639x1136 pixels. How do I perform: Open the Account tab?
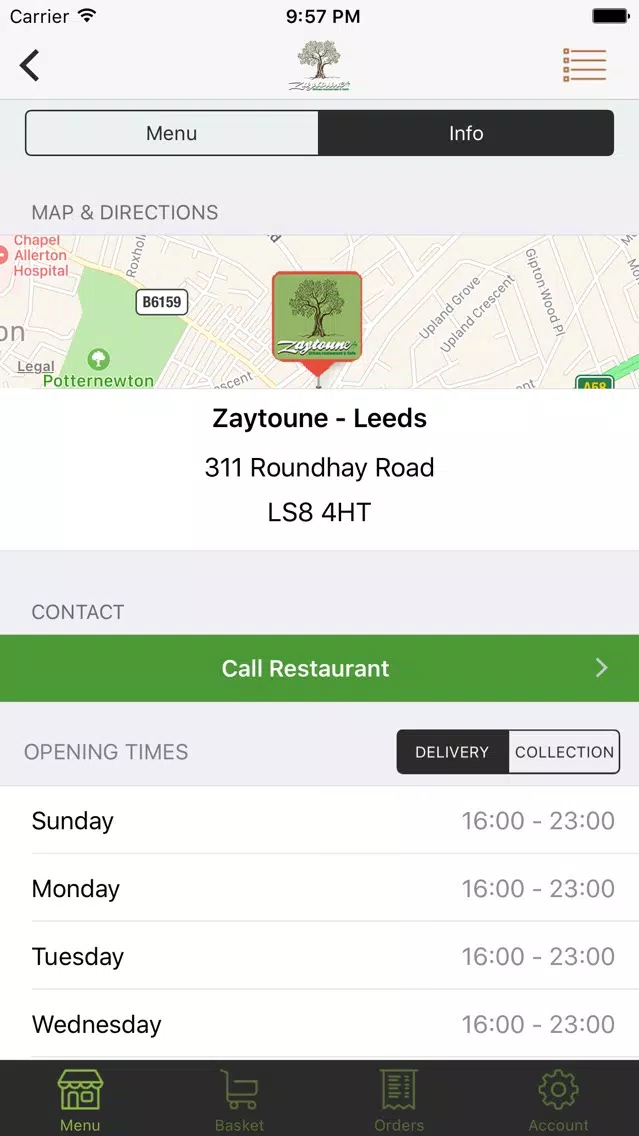pyautogui.click(x=558, y=1099)
